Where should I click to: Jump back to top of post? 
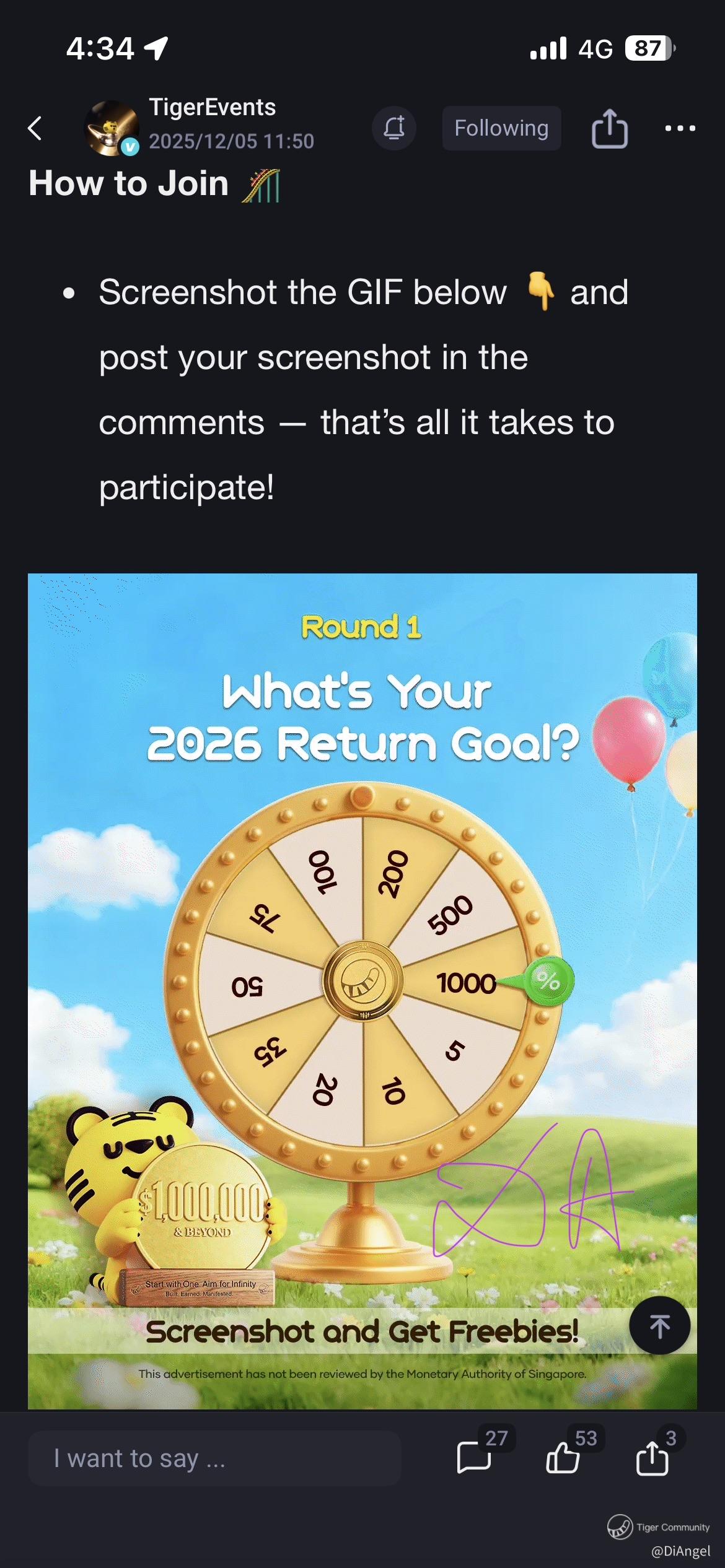click(659, 1326)
